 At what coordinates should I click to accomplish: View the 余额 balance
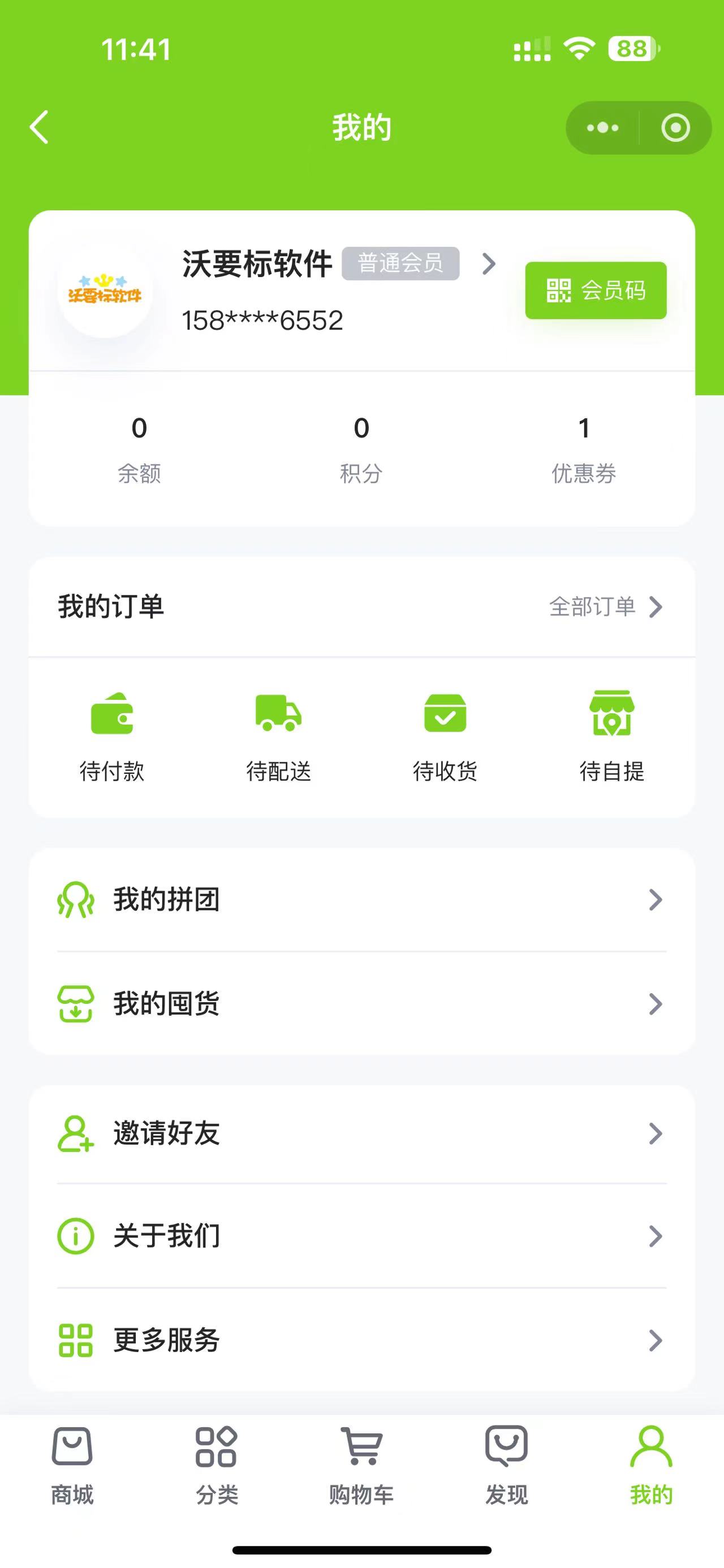point(140,449)
